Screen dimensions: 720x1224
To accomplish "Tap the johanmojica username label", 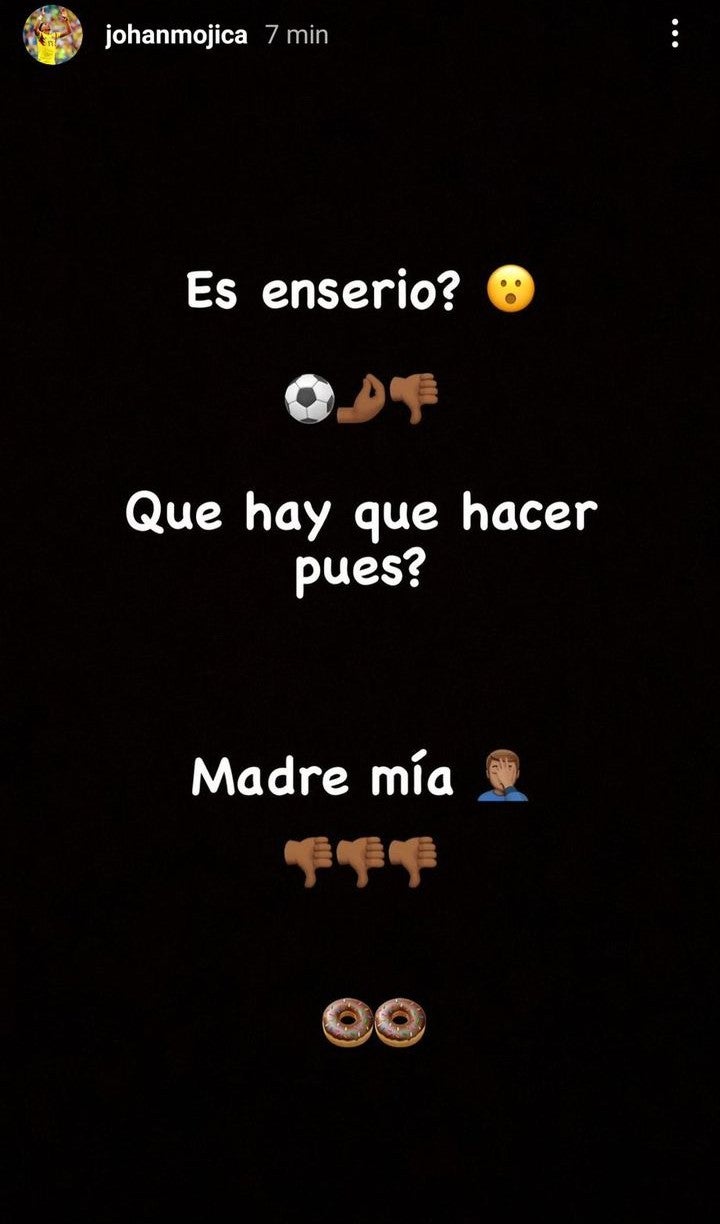I will (x=176, y=33).
